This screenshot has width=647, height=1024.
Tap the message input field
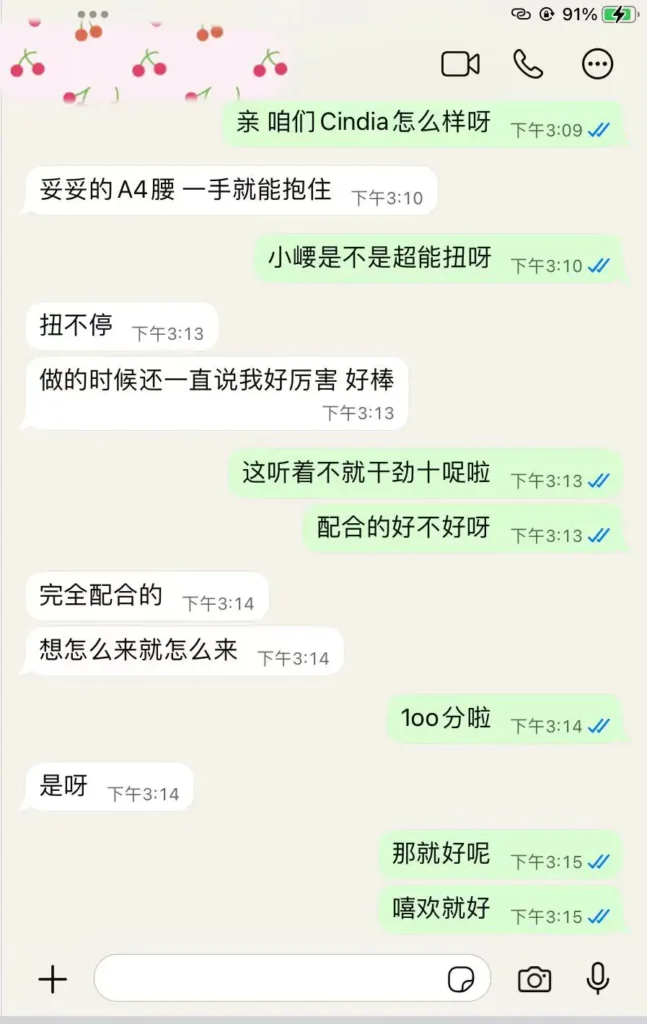[x=270, y=978]
